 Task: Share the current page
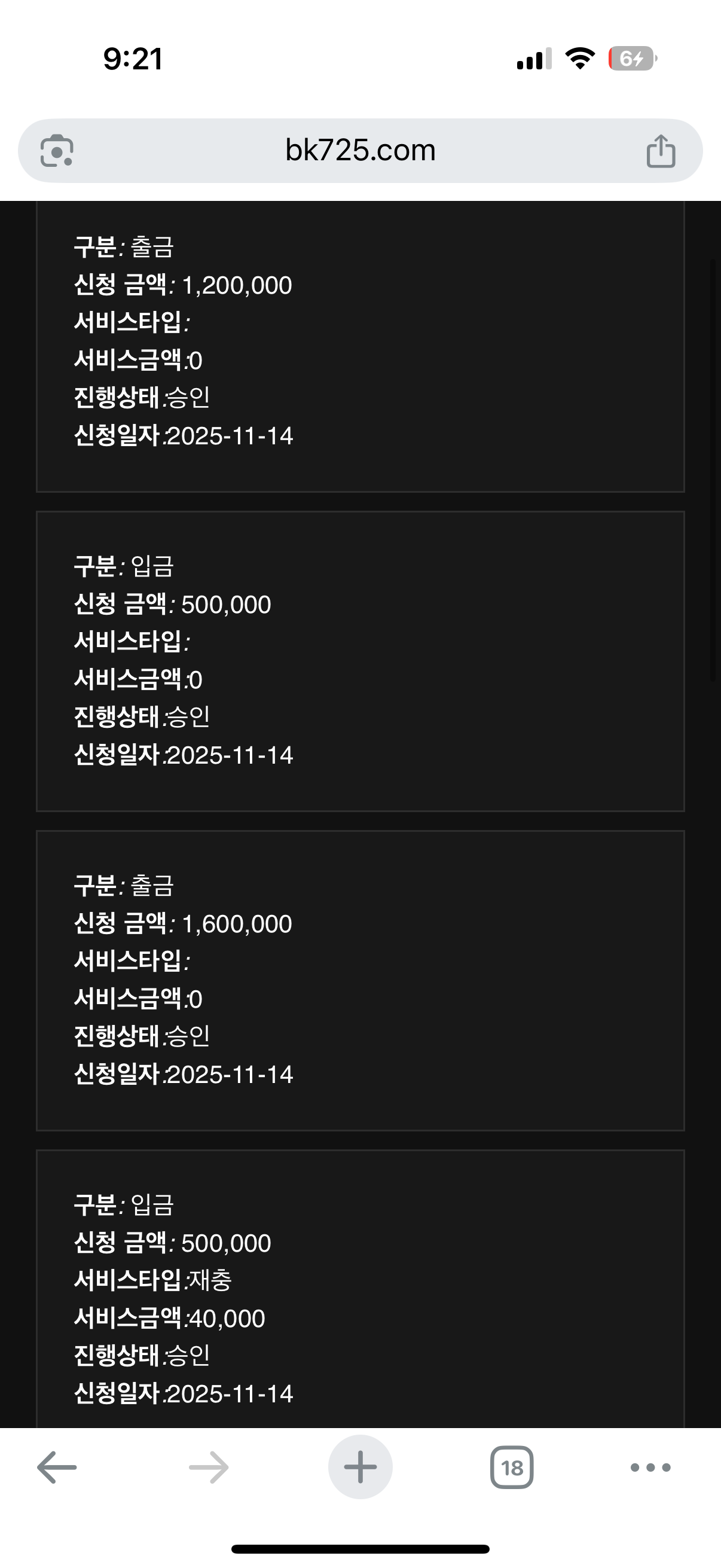click(x=661, y=150)
